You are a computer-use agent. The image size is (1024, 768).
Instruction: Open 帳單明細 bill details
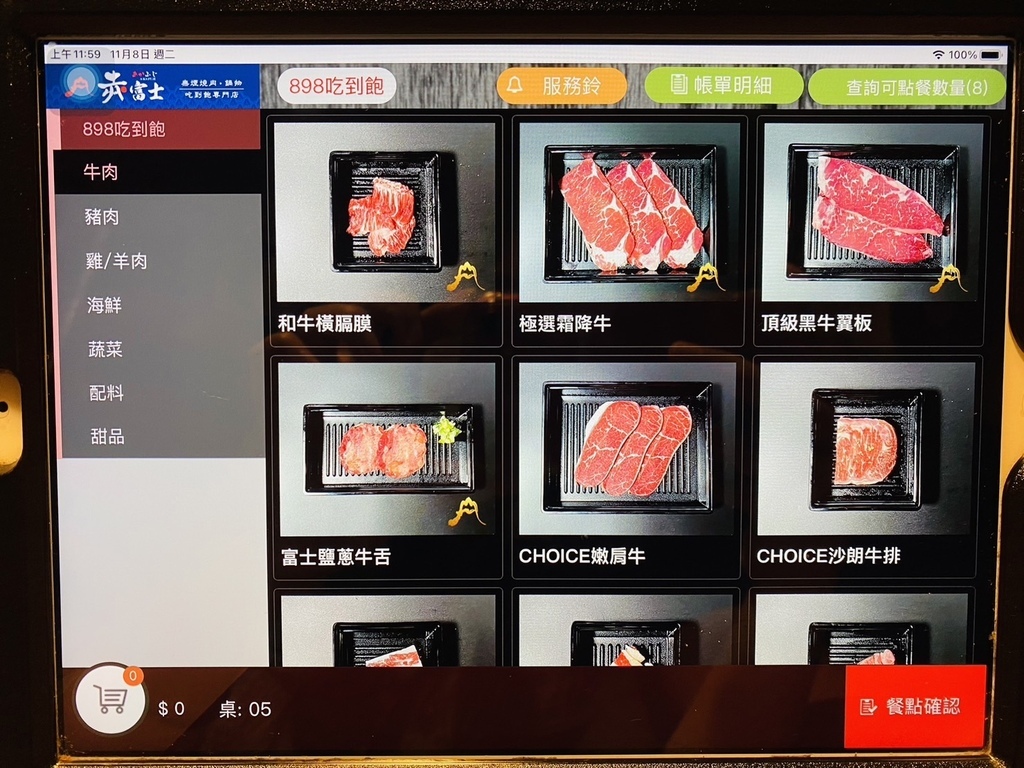(723, 86)
